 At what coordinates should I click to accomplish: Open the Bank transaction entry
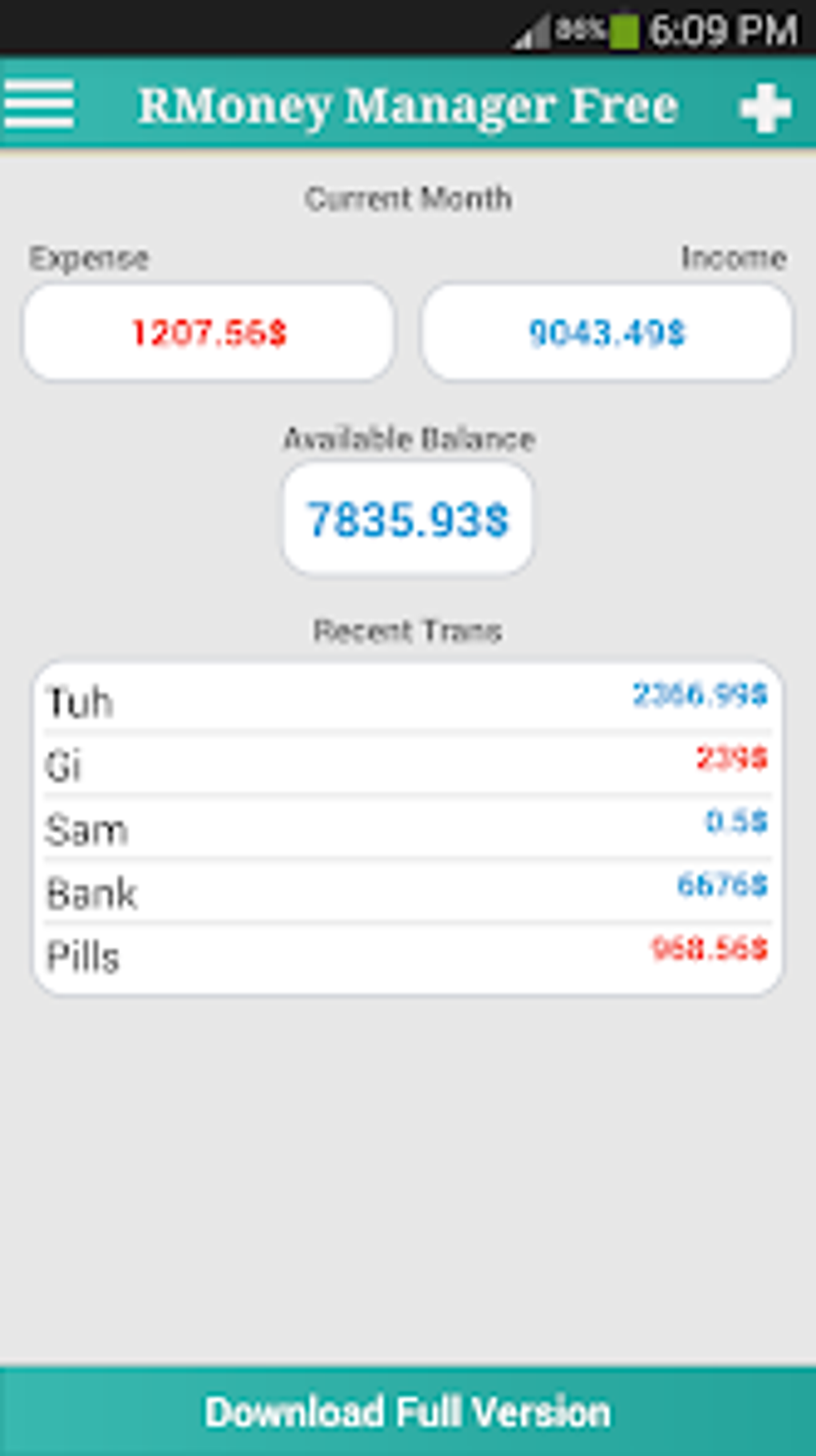[x=406, y=892]
